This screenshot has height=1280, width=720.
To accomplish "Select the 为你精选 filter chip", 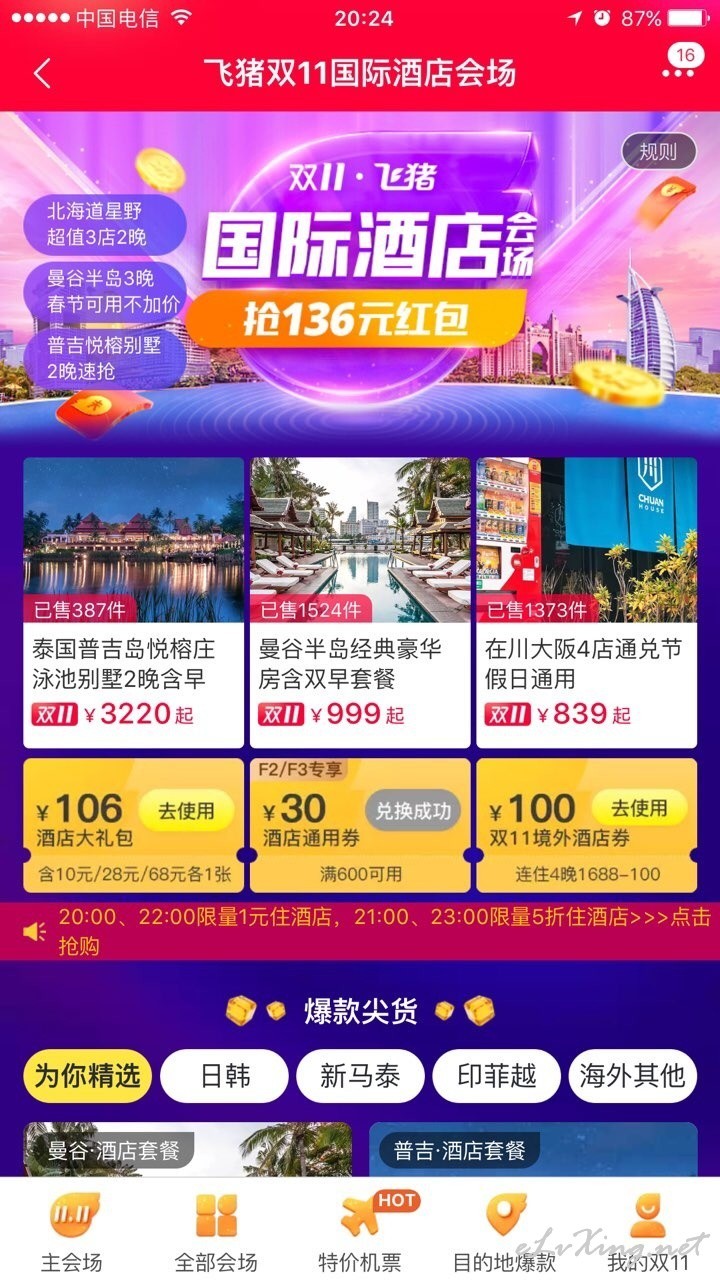I will click(x=88, y=1075).
